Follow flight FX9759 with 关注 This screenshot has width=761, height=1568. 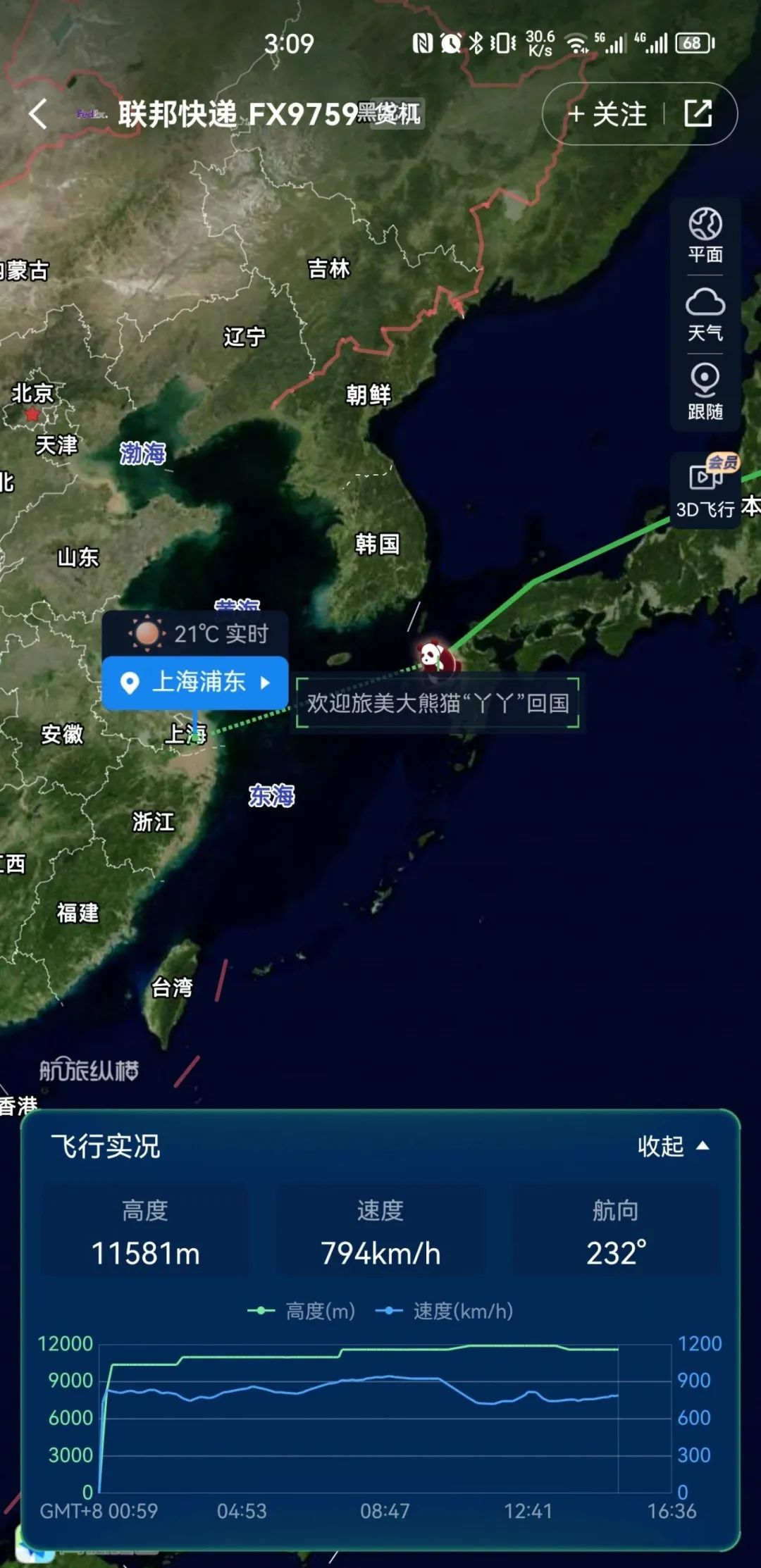click(x=607, y=113)
